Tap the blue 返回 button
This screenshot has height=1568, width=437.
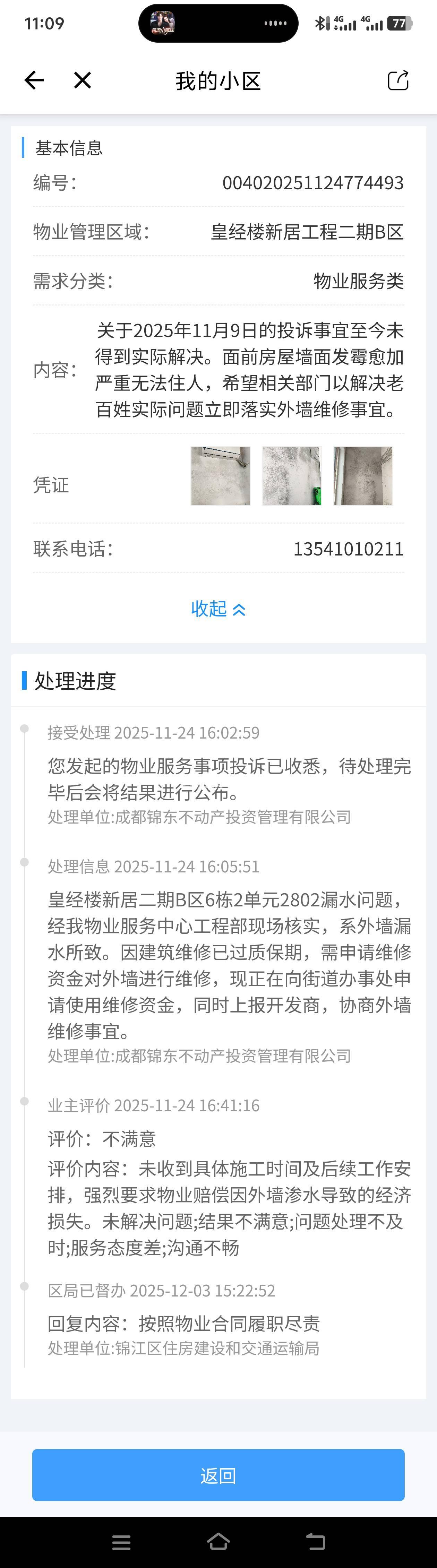[x=218, y=1475]
